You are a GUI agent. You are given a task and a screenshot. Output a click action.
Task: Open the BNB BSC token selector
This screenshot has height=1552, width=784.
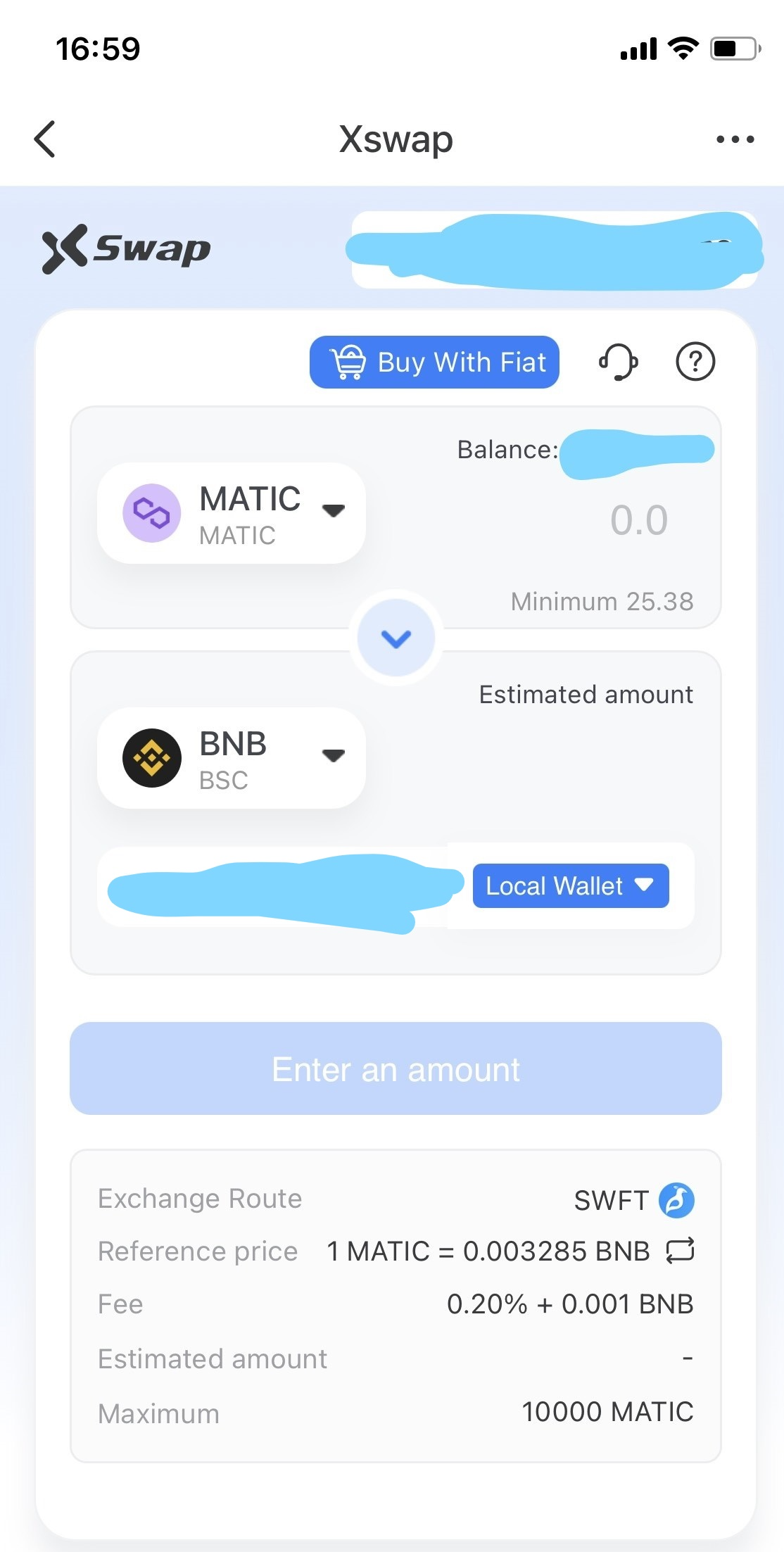click(232, 758)
